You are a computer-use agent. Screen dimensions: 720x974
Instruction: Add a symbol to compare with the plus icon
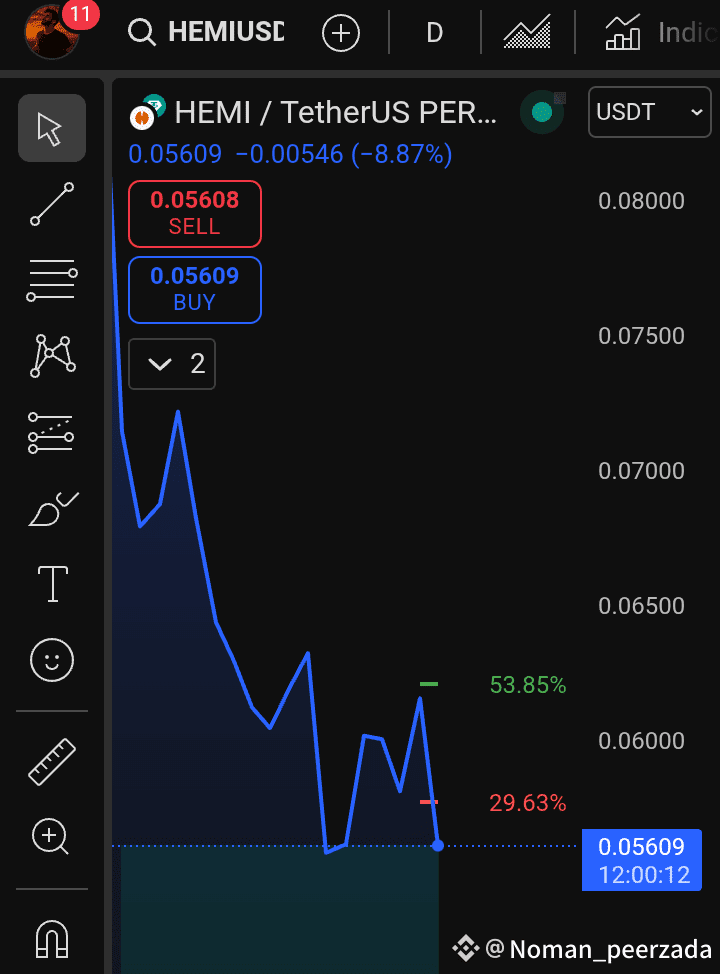coord(340,33)
